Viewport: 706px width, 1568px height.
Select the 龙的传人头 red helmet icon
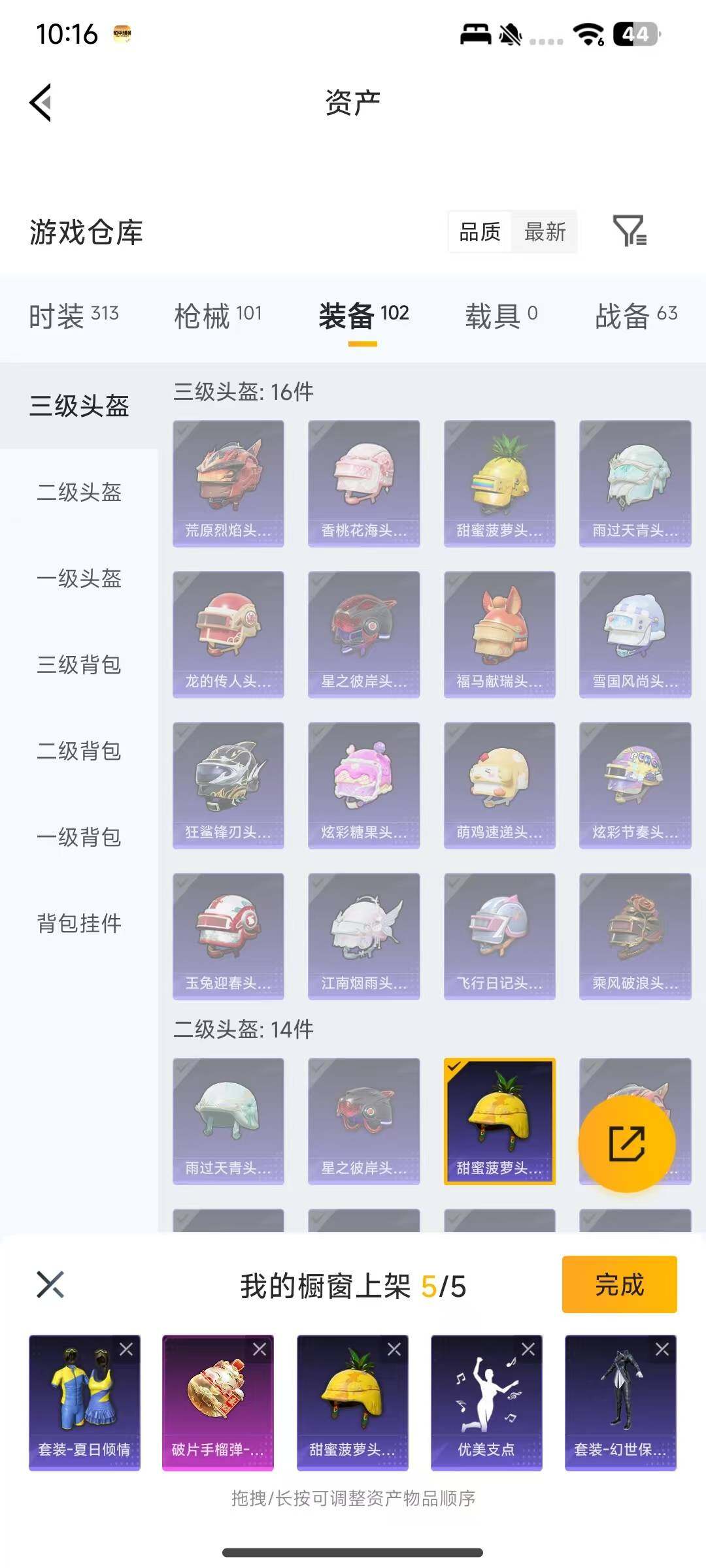229,632
